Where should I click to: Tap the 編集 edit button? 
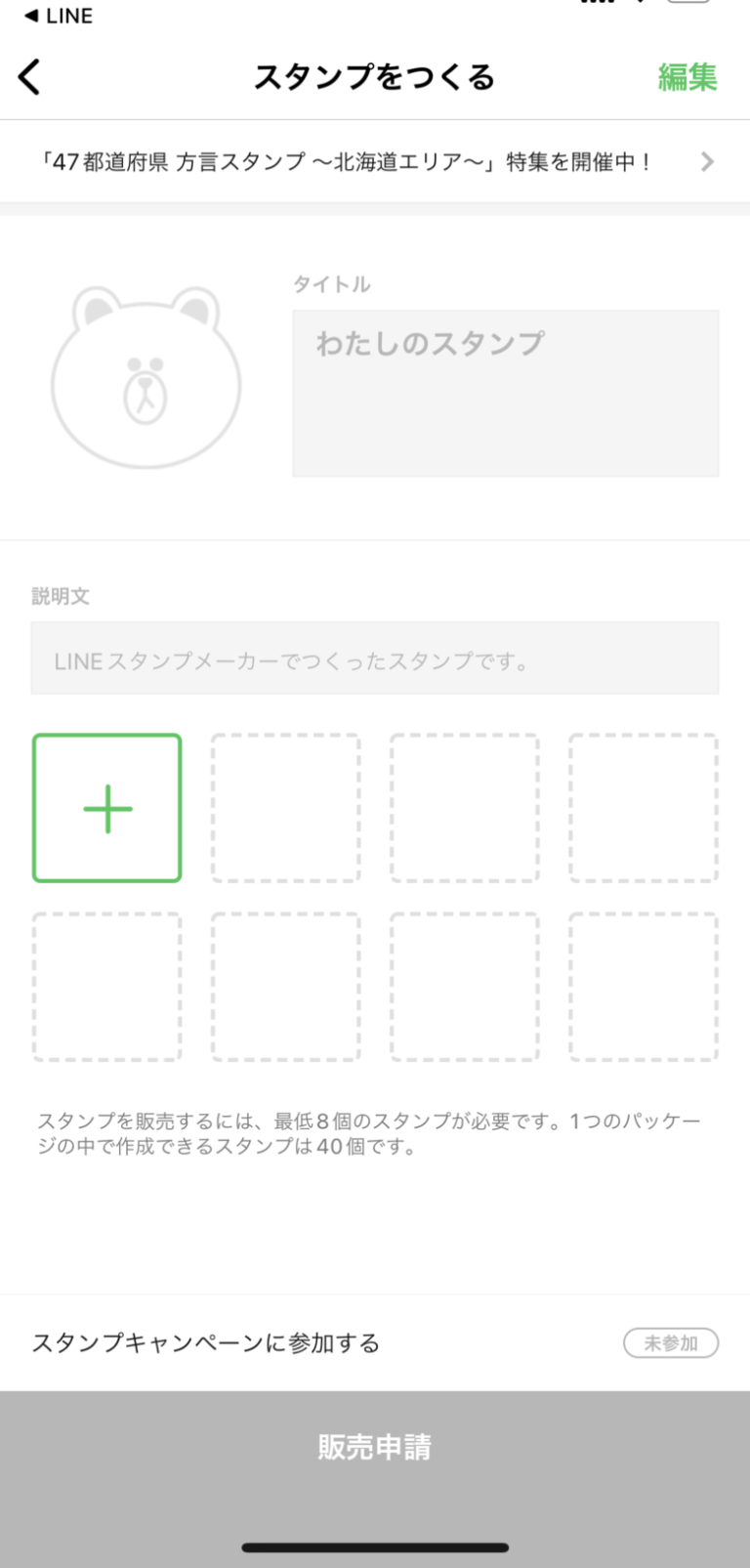coord(687,76)
